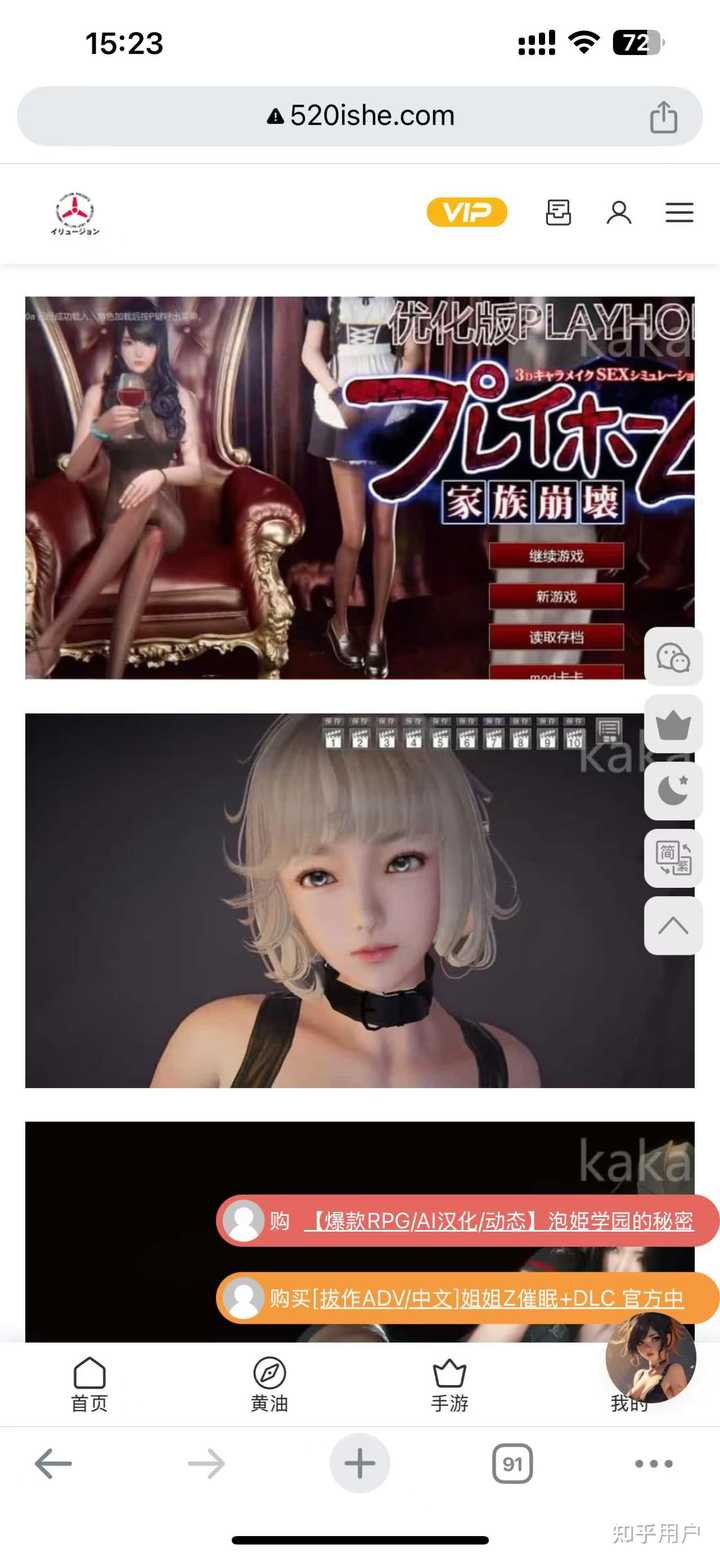The image size is (720, 1558).
Task: Switch to the 首页 tab
Action: point(89,1385)
